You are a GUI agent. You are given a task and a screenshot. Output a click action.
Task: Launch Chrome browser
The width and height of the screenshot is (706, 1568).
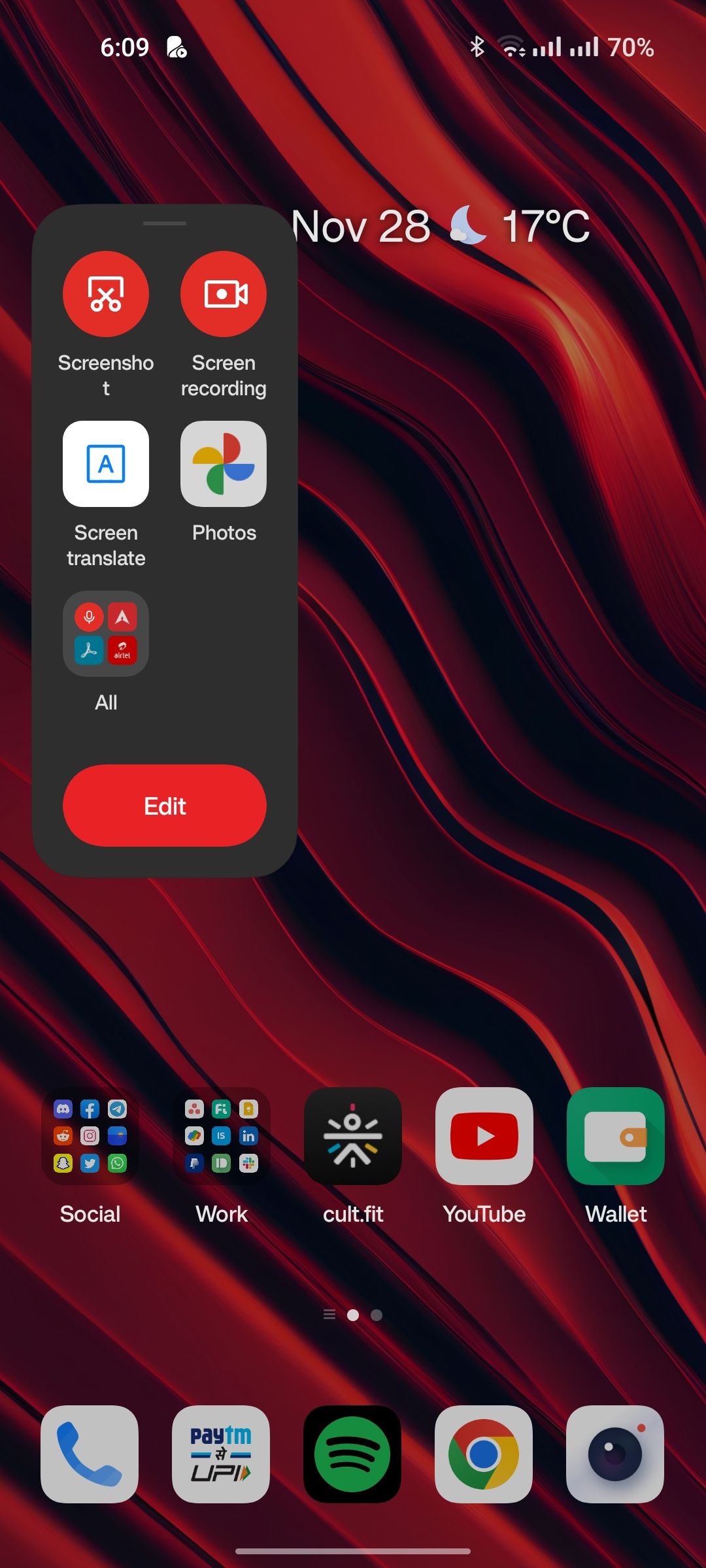[484, 1454]
